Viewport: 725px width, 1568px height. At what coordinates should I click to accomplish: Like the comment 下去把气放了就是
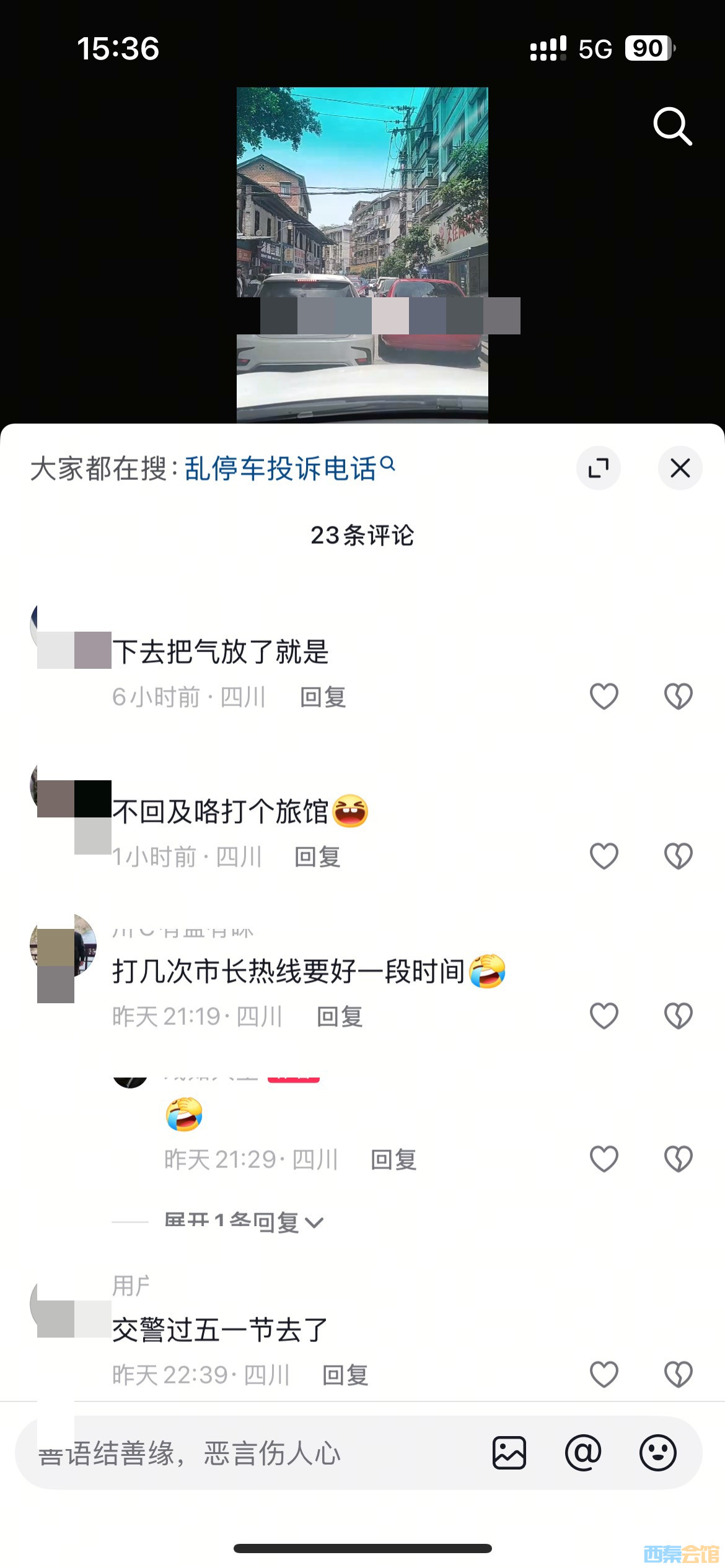point(604,697)
